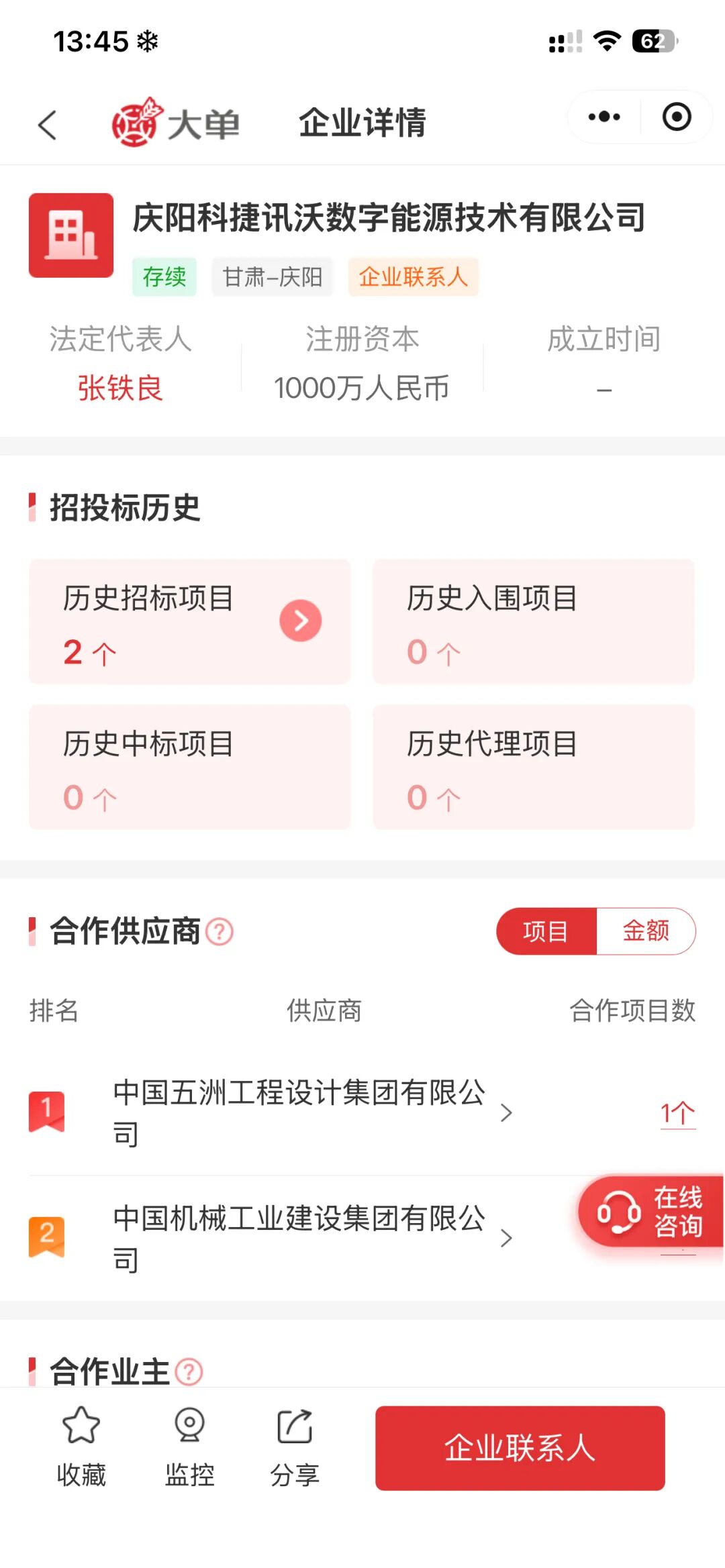Tap the underlined 1个 project count
725x1568 pixels.
[x=678, y=1114]
